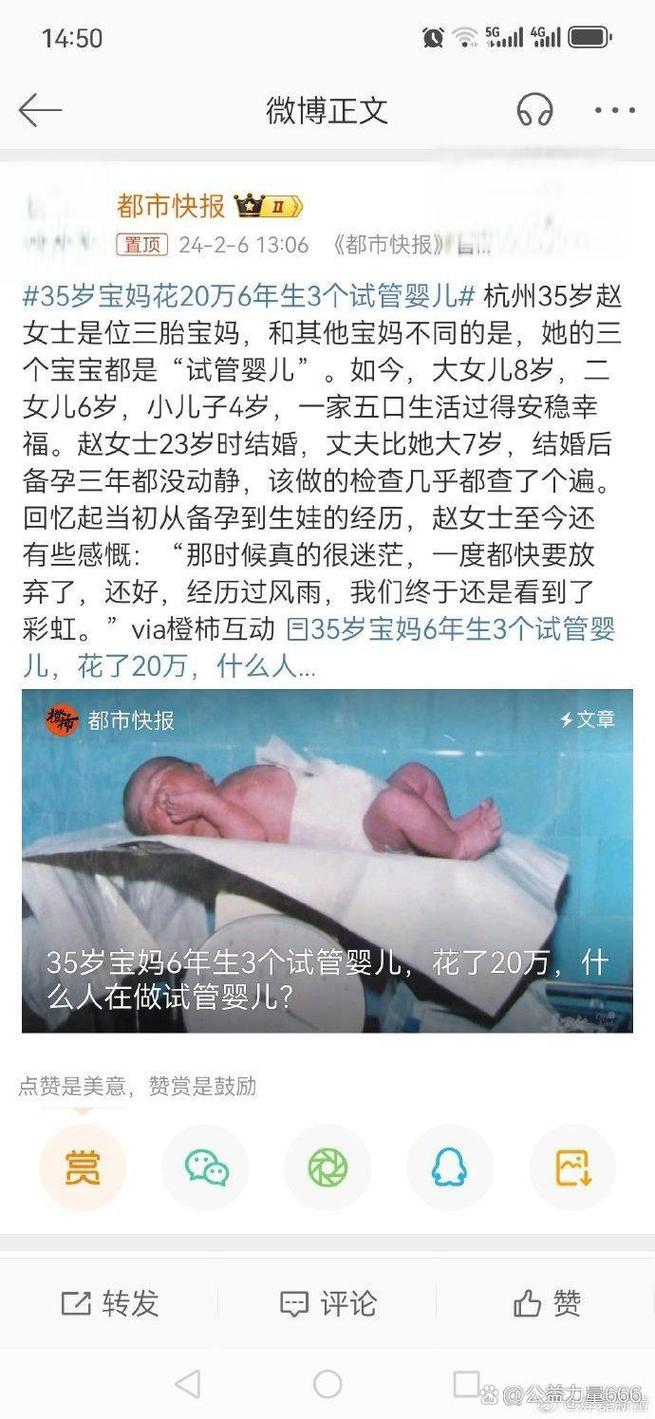The height and width of the screenshot is (1419, 655).
Task: Like the post with 赞
Action: (x=546, y=1303)
